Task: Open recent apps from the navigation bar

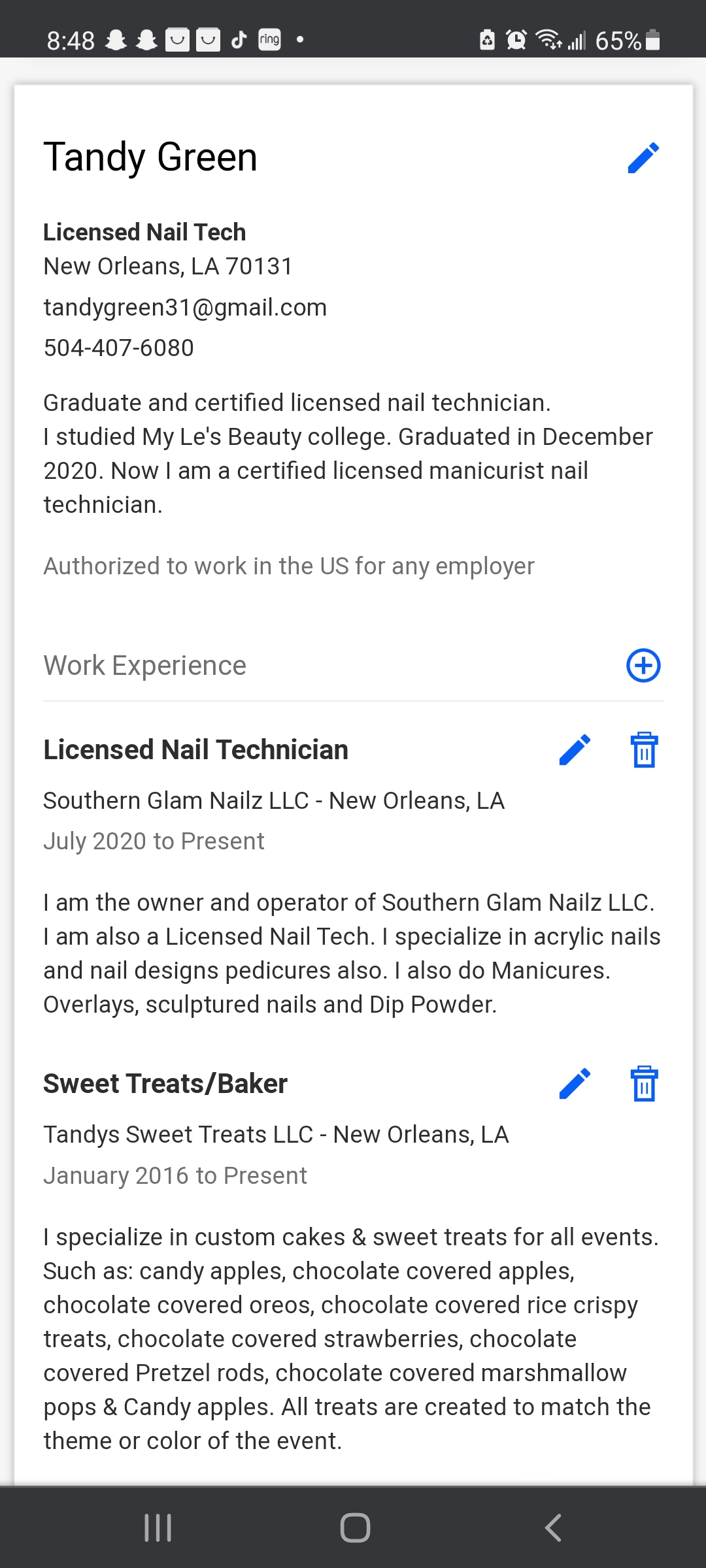Action: (158, 1528)
